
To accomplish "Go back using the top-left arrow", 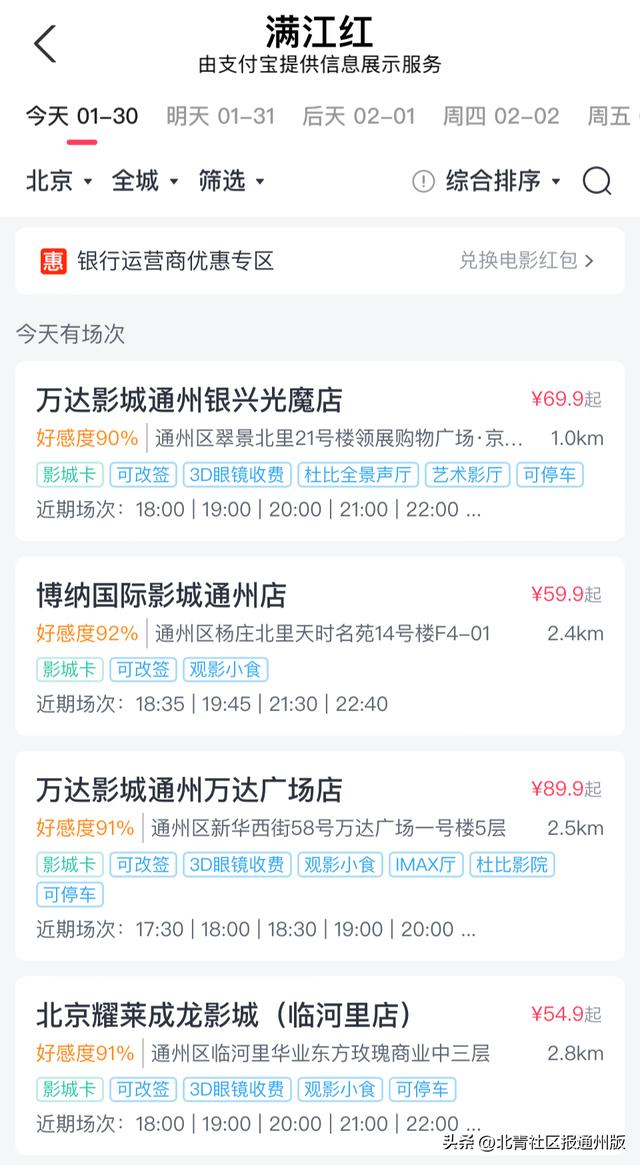I will [45, 44].
